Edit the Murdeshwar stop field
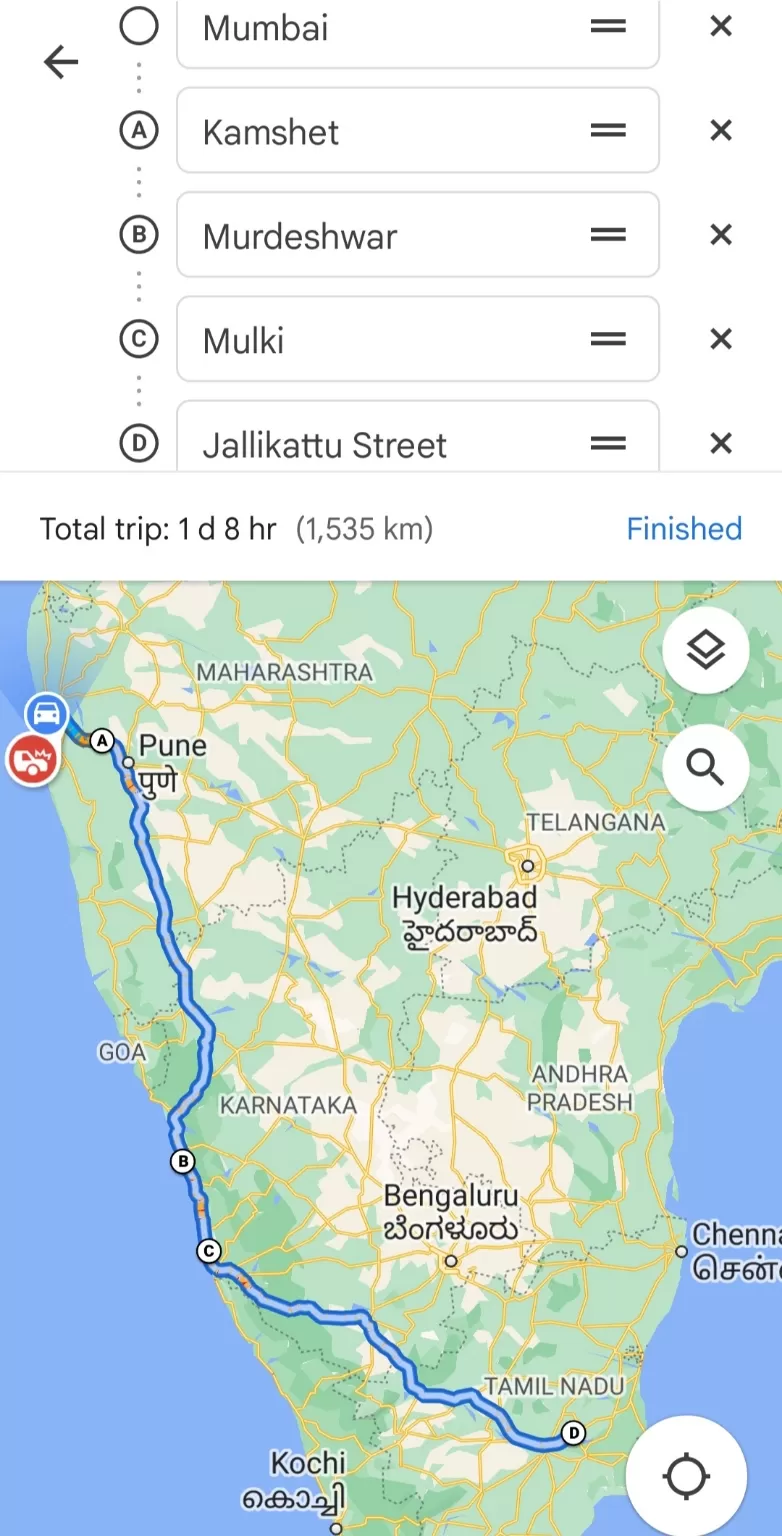This screenshot has height=1536, width=782. pos(418,235)
